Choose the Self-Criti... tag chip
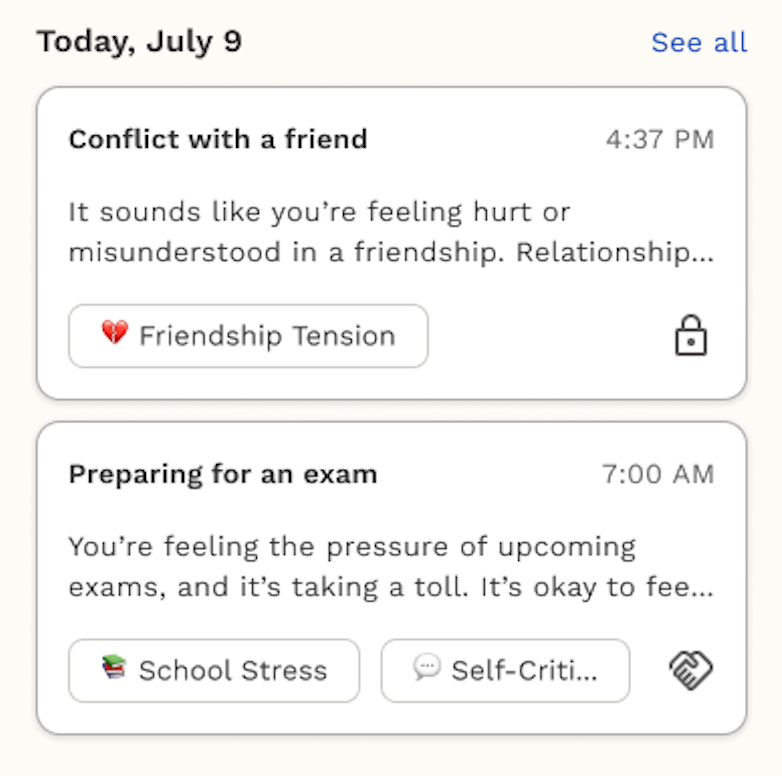The width and height of the screenshot is (782, 776). 505,670
